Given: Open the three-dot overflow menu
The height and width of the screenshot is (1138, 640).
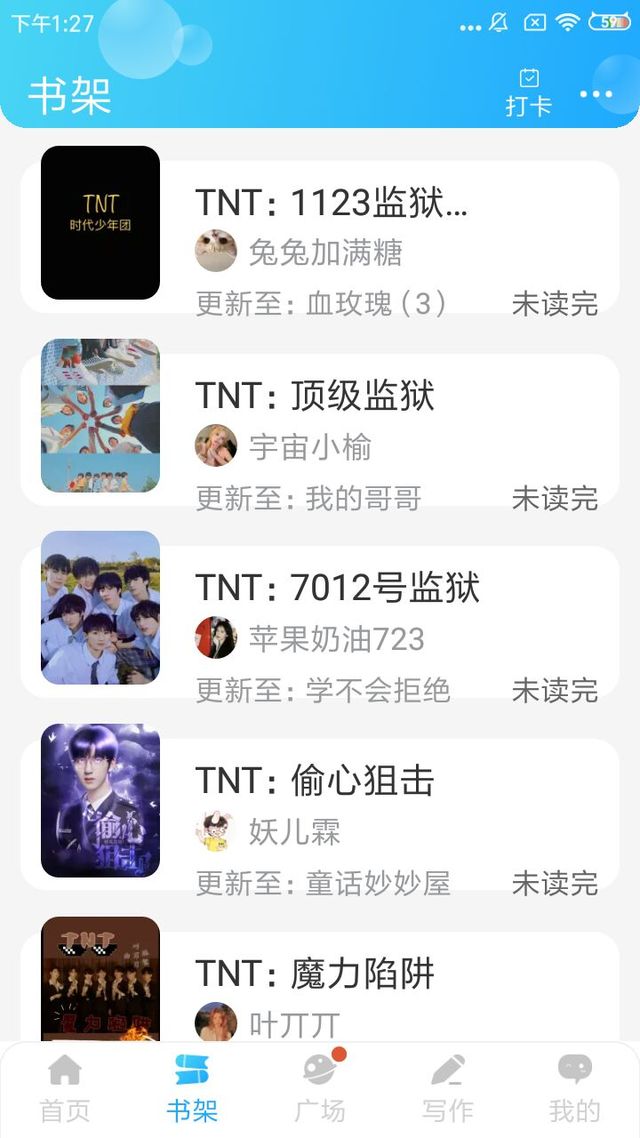Looking at the screenshot, I should point(596,94).
